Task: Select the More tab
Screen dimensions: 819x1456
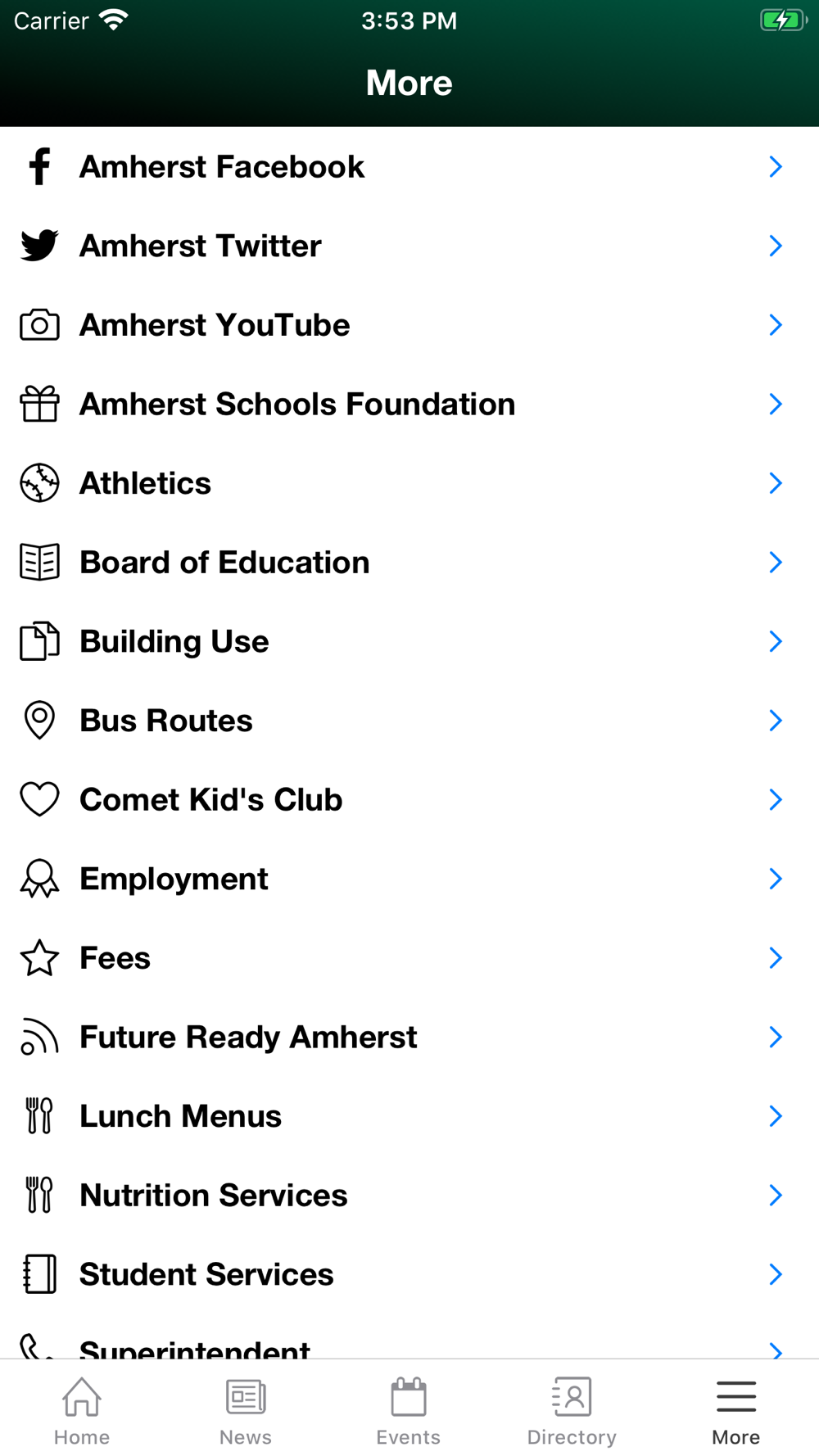Action: (735, 1411)
